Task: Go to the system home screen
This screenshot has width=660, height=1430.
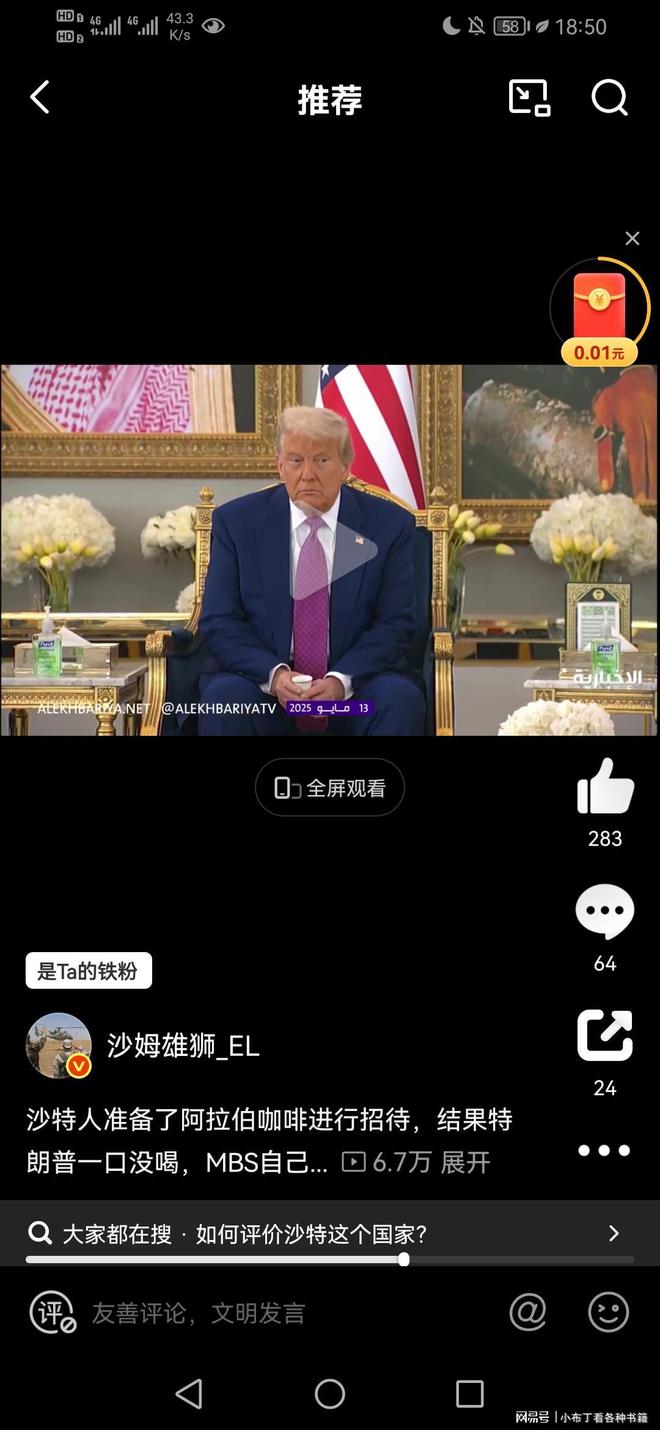Action: point(330,1394)
